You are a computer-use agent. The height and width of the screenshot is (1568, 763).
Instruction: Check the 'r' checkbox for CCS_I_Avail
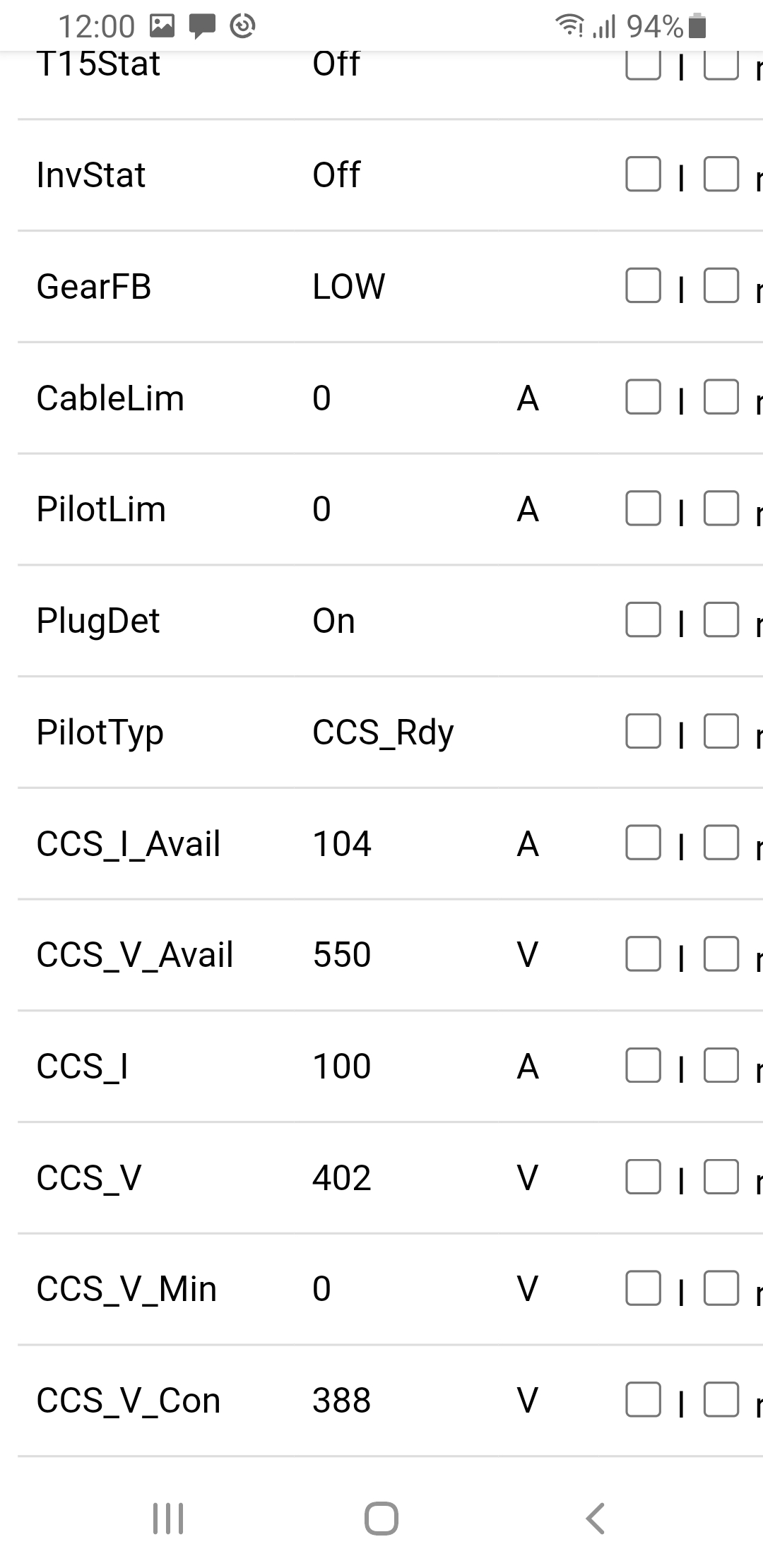pyautogui.click(x=721, y=843)
